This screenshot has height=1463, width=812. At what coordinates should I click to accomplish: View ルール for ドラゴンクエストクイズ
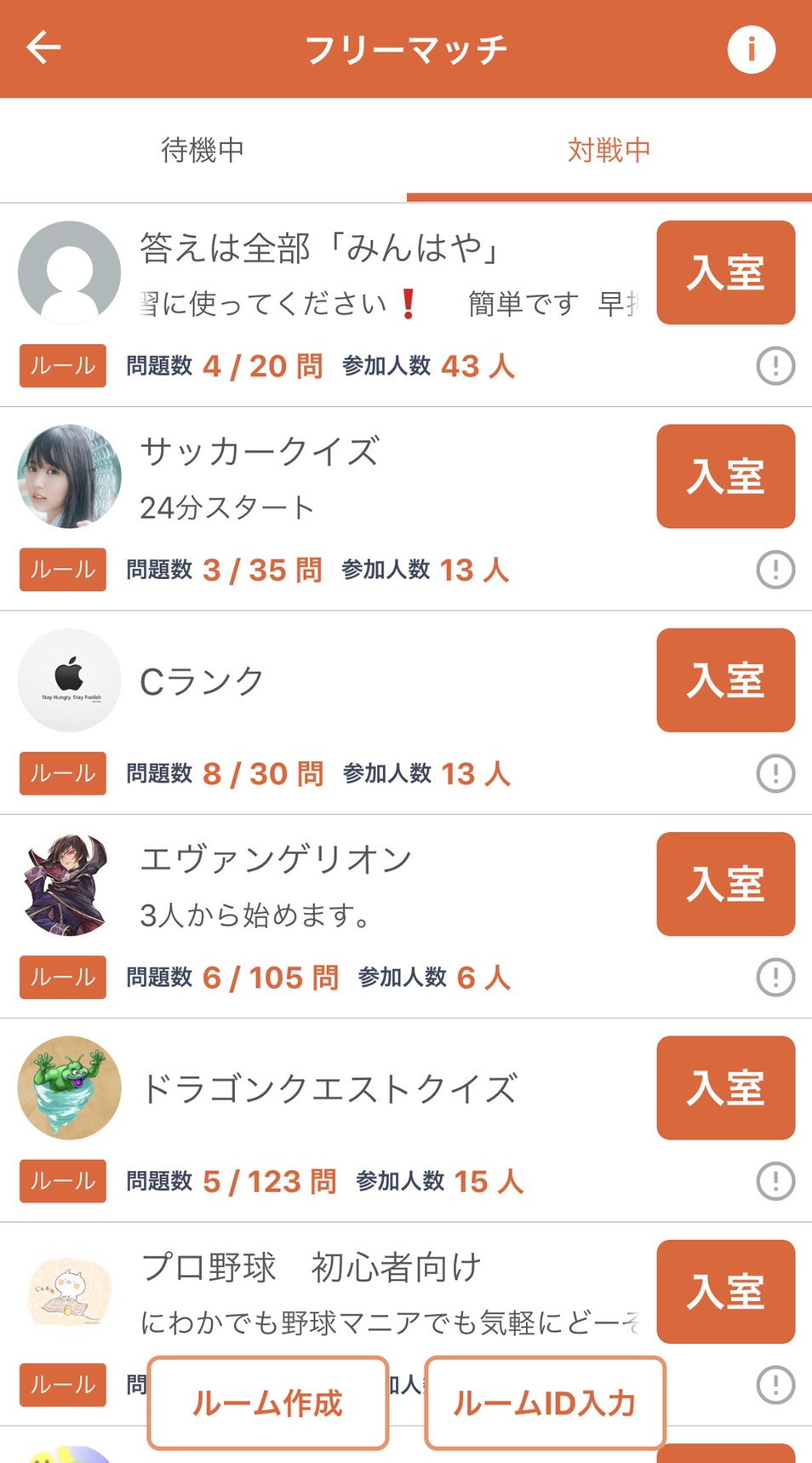(x=63, y=1181)
